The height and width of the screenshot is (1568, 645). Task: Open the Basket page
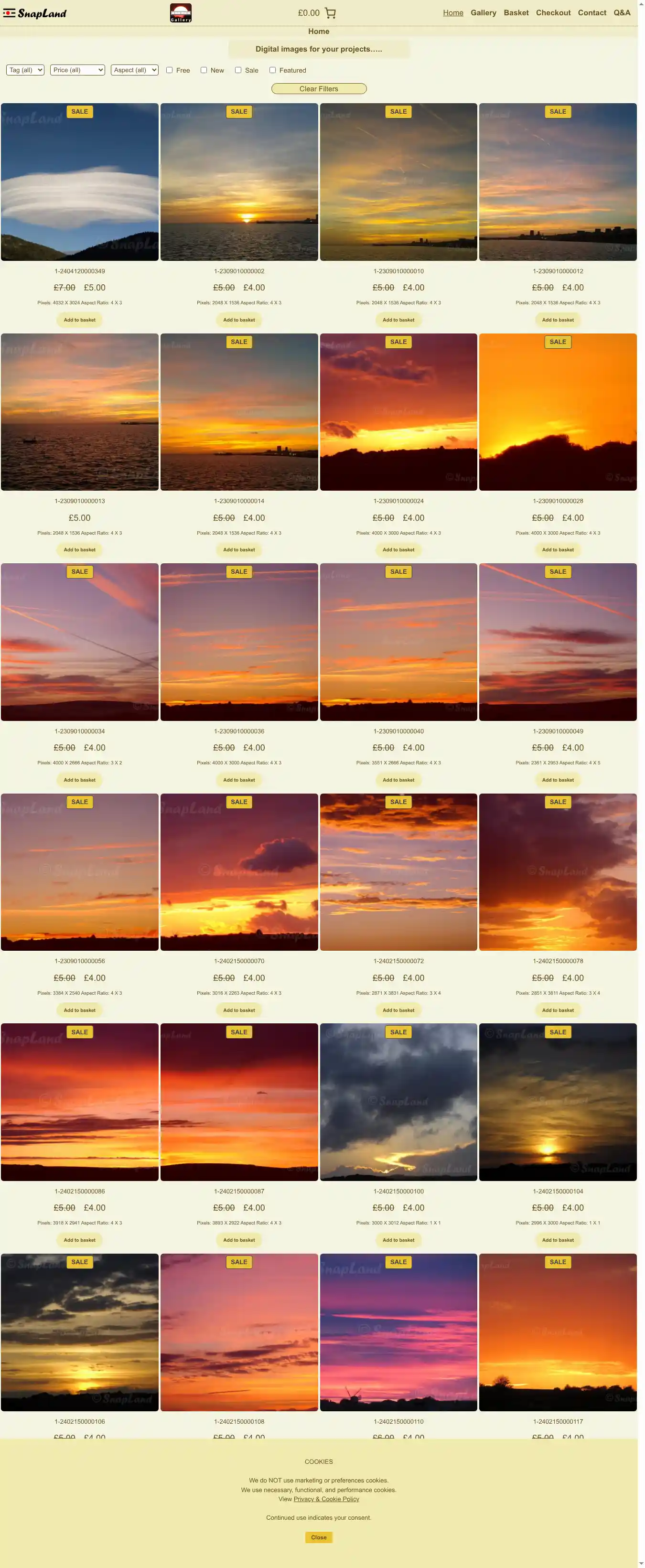pyautogui.click(x=516, y=13)
